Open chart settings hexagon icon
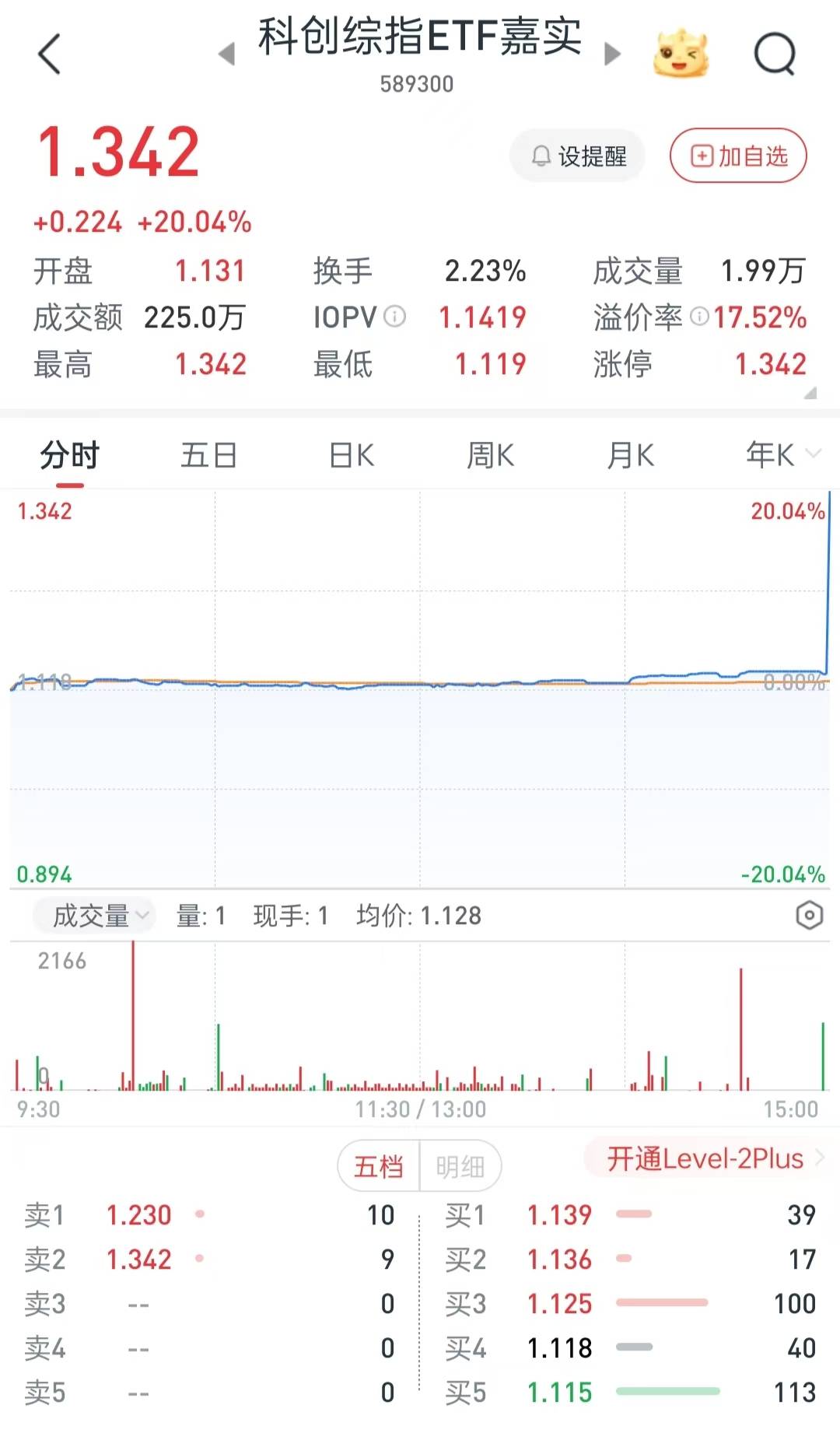This screenshot has height=1433, width=840. tap(809, 916)
